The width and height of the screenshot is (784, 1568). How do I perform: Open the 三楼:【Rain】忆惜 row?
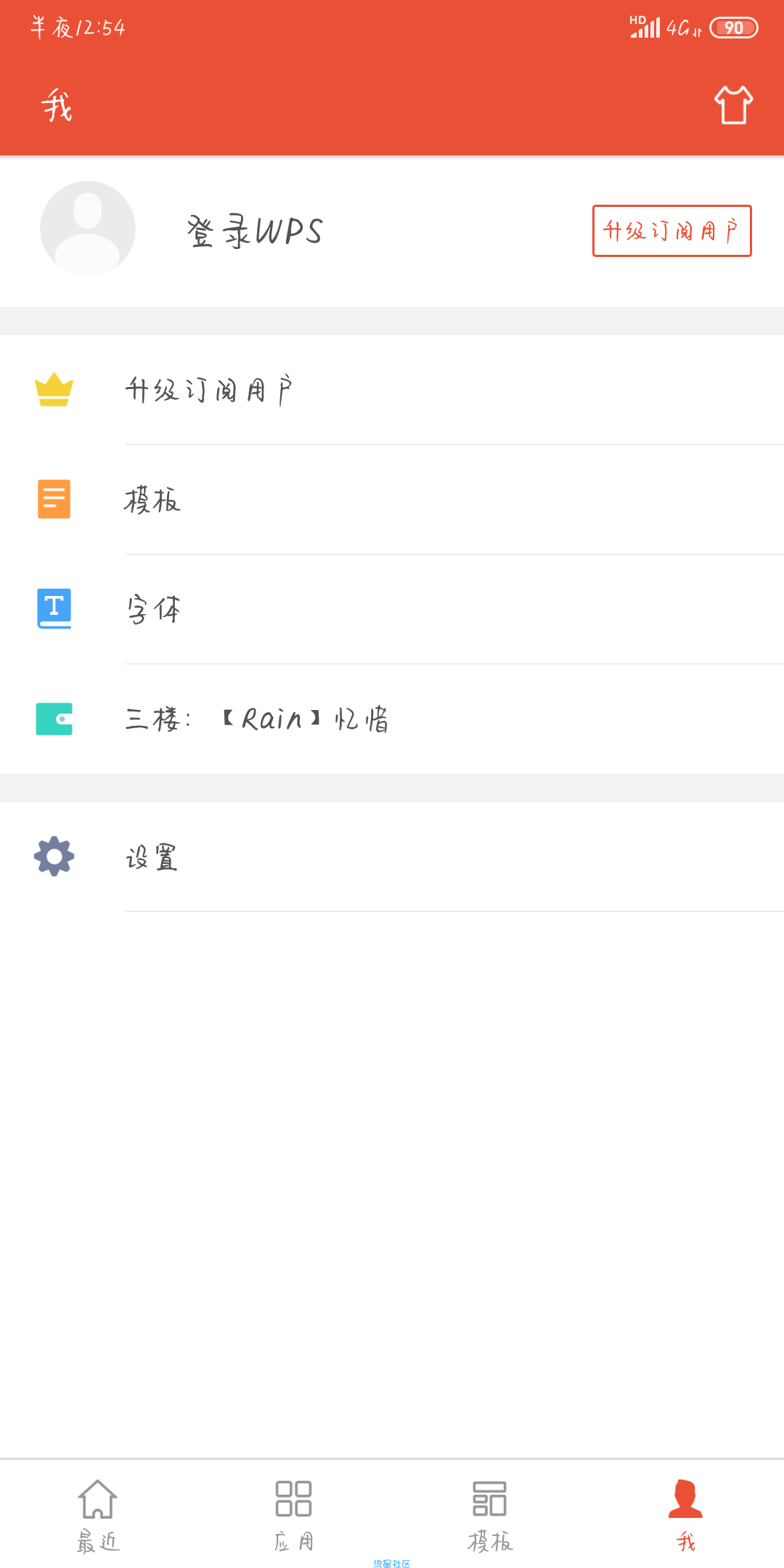tap(392, 719)
